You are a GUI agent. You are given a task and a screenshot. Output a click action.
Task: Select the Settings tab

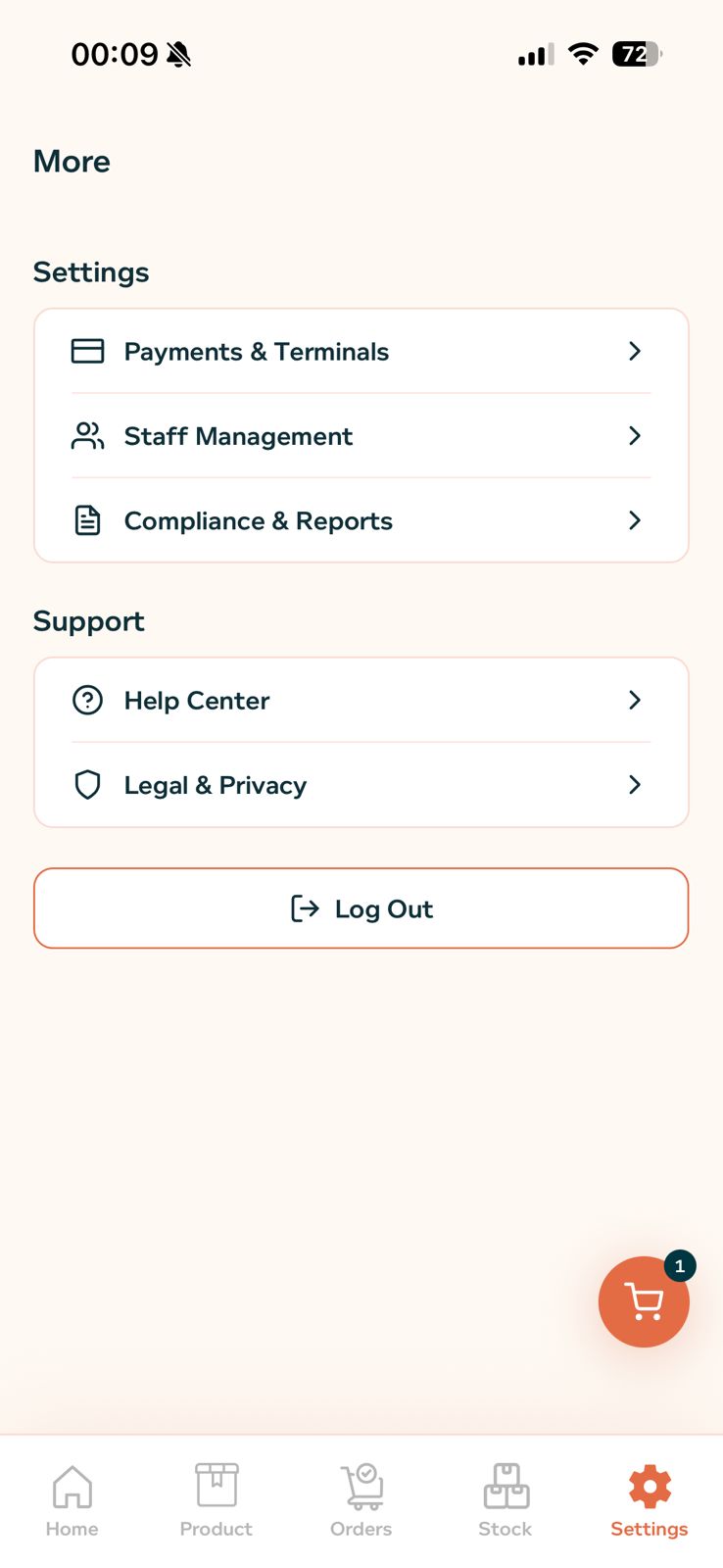pos(650,1499)
